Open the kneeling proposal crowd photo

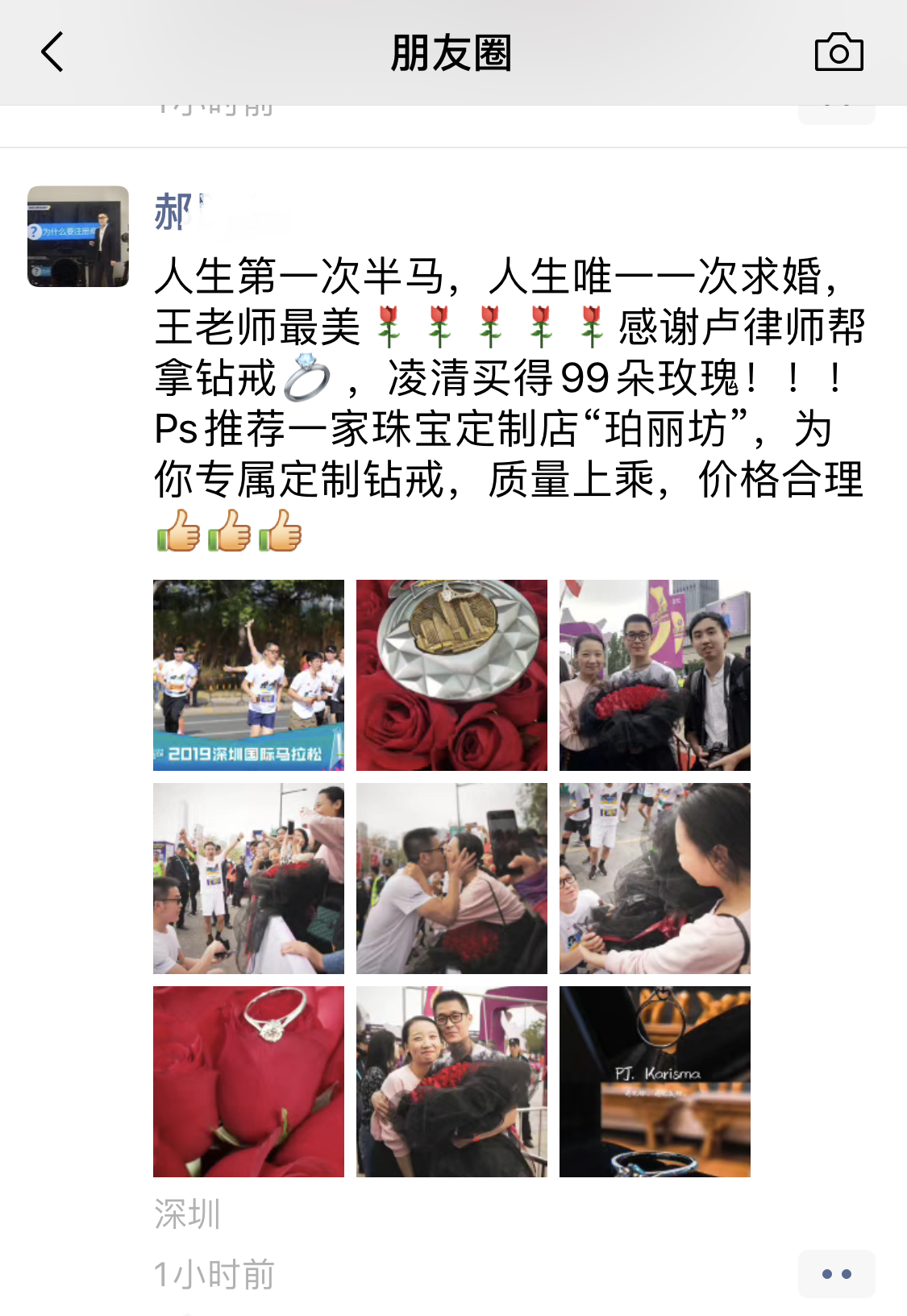248,878
